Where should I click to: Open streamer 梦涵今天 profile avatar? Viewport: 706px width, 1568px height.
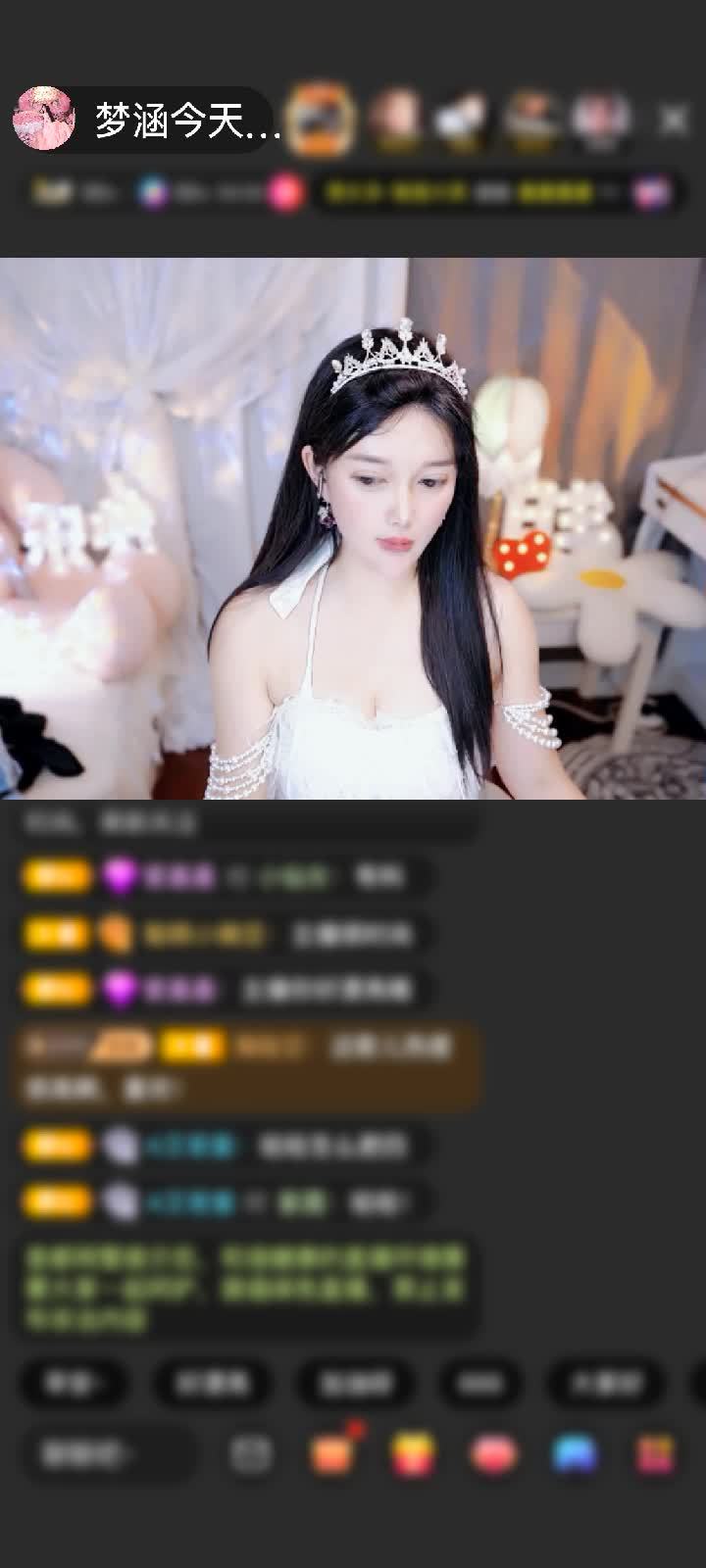(x=43, y=119)
